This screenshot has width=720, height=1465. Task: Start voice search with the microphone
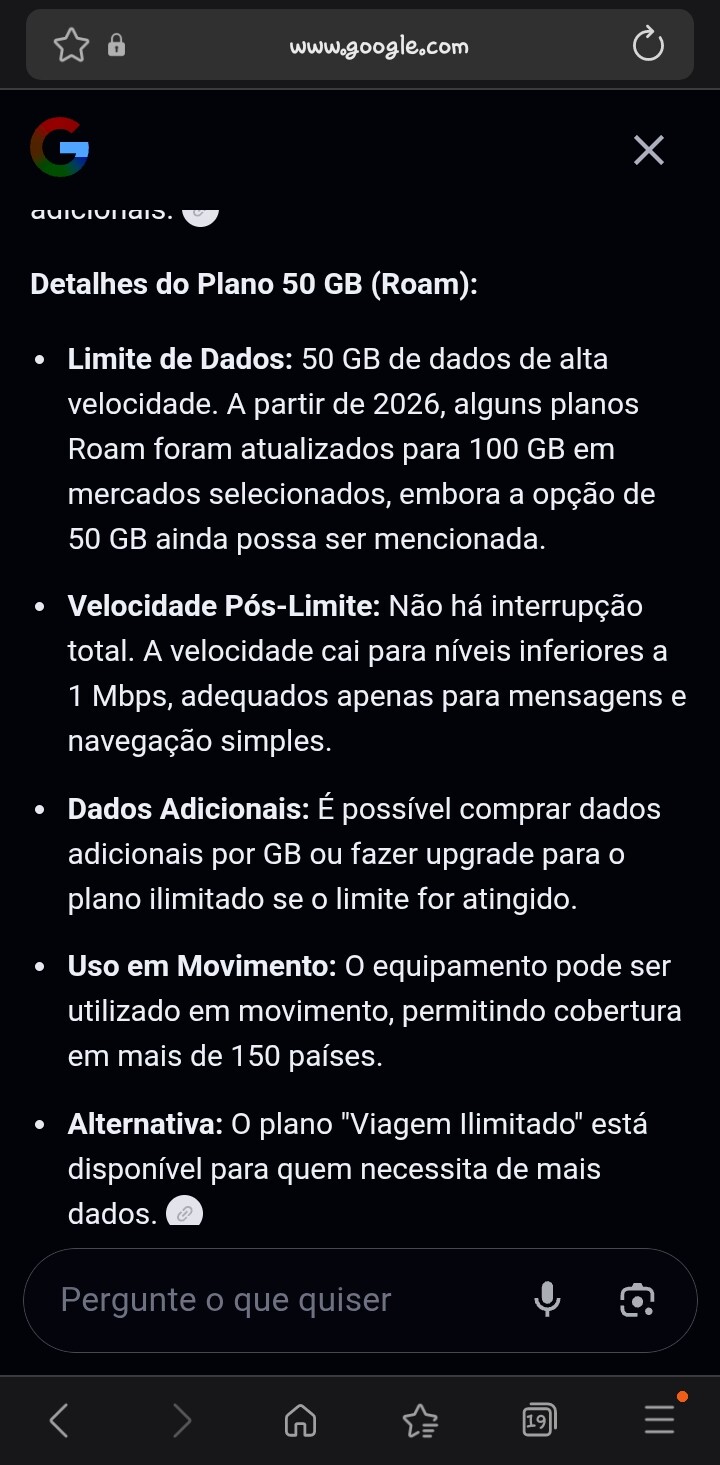pyautogui.click(x=547, y=1300)
